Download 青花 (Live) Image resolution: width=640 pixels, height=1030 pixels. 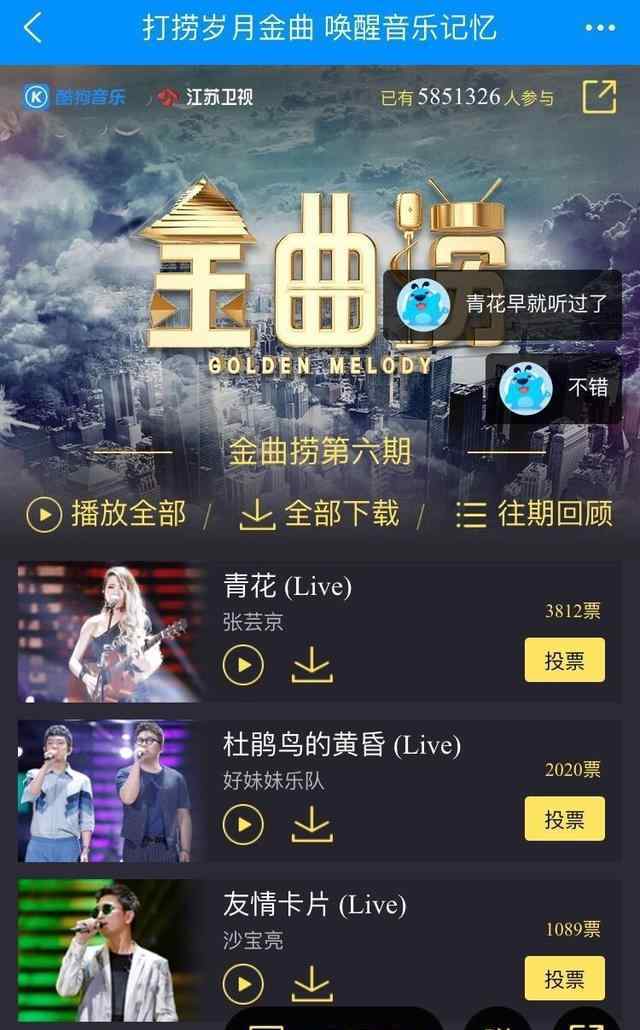(x=311, y=664)
